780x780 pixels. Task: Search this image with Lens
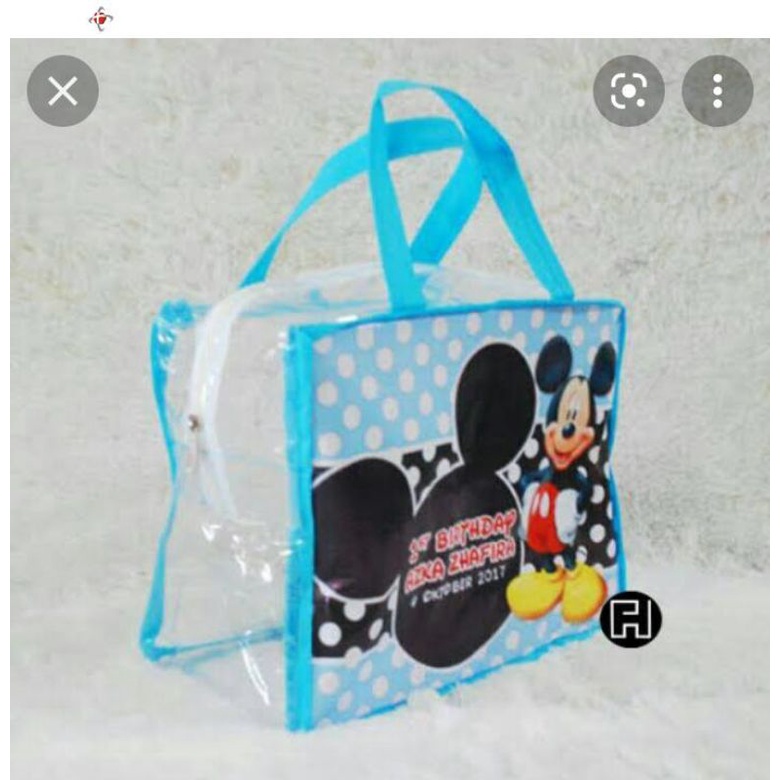pyautogui.click(x=629, y=91)
